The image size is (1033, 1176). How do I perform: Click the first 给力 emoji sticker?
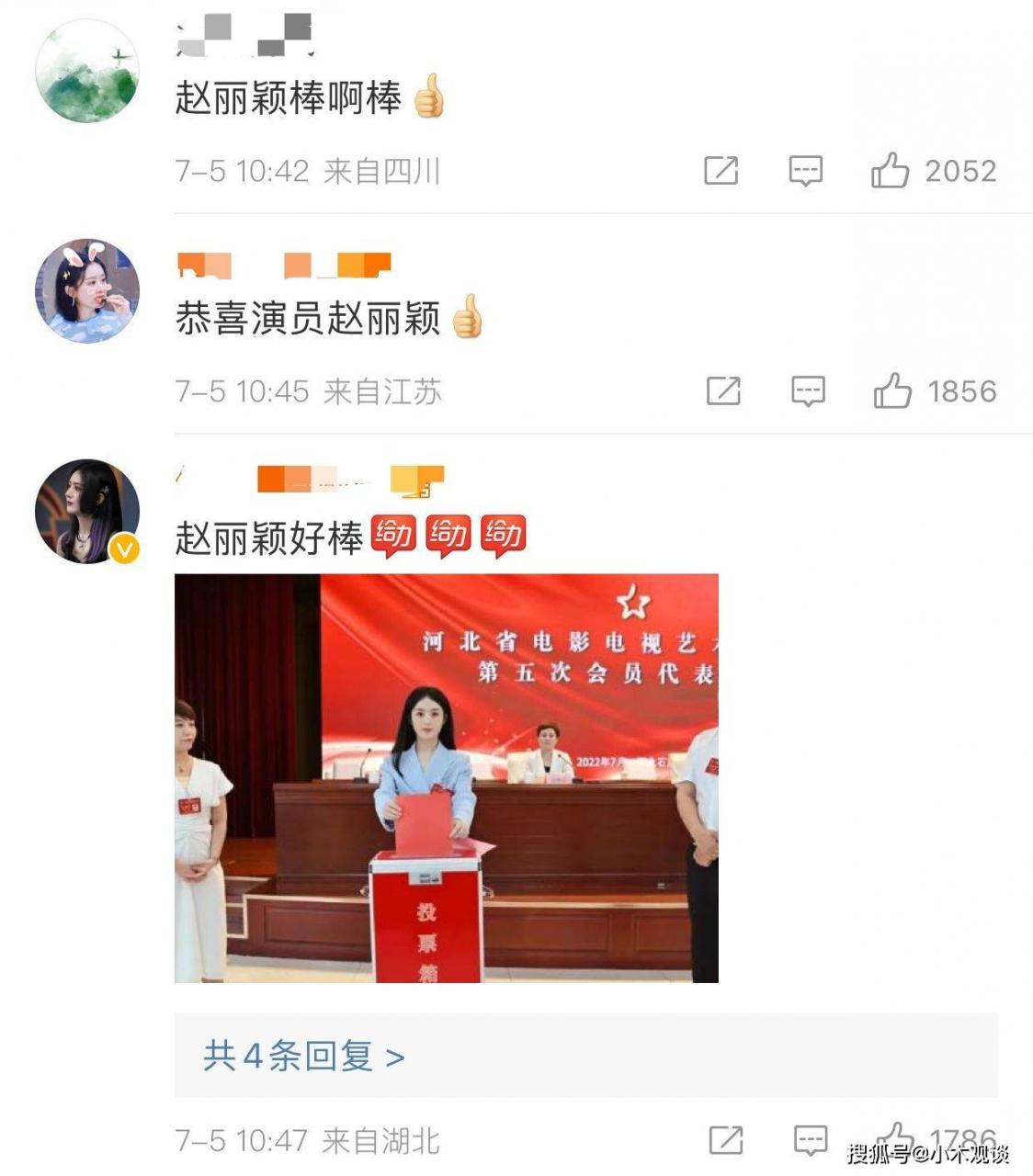pos(393,533)
